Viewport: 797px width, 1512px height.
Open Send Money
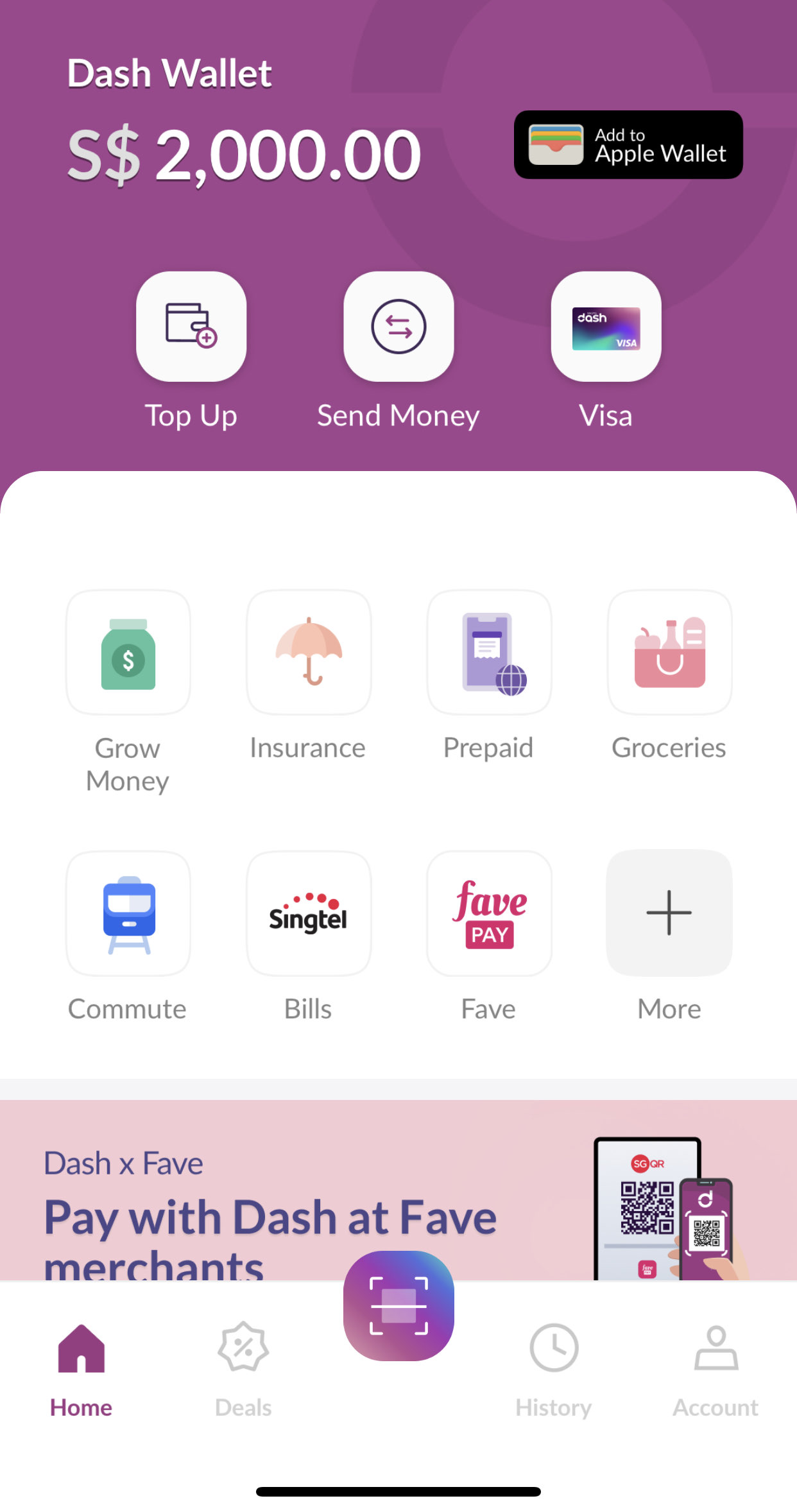[398, 327]
